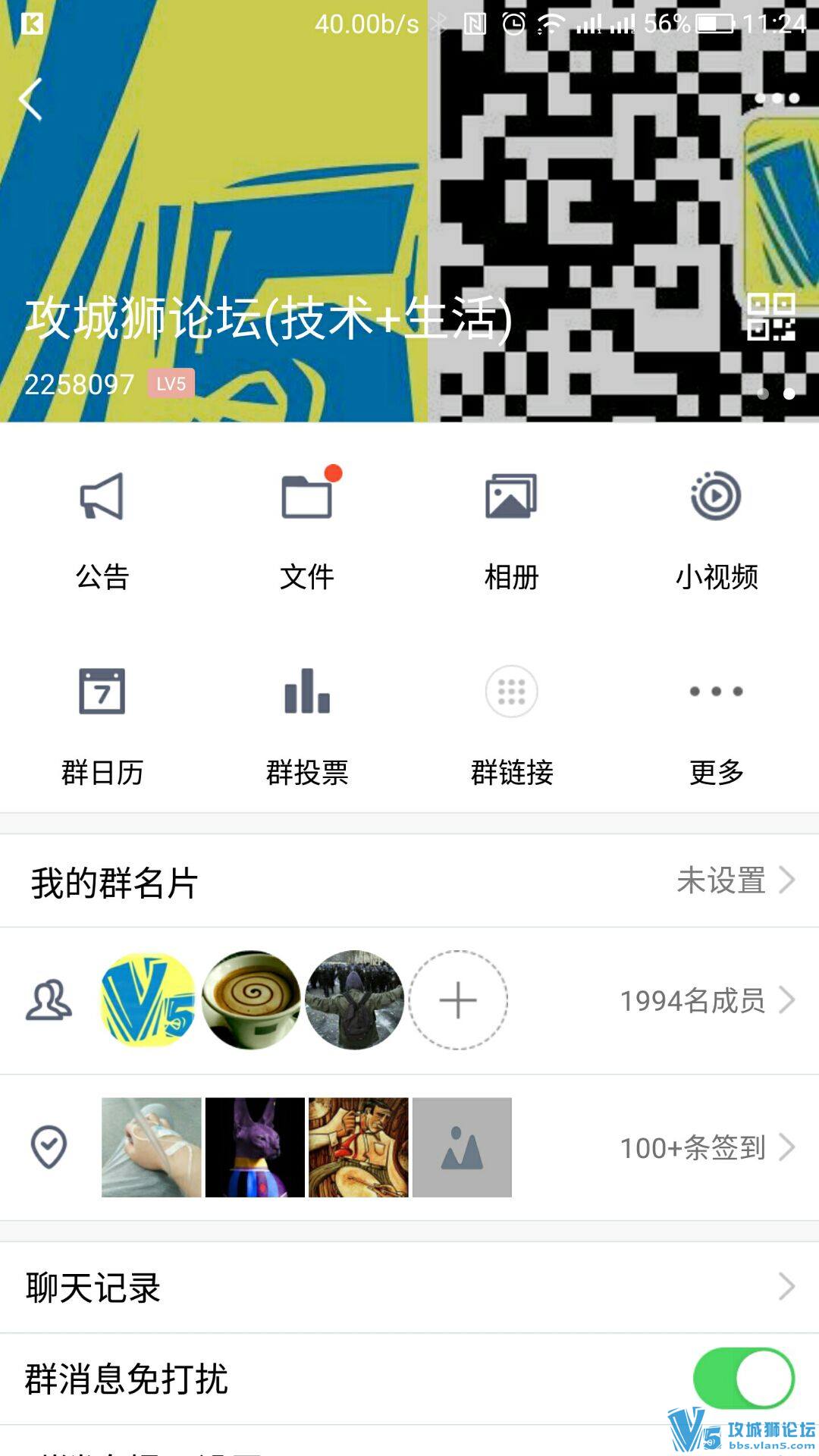Invite a member with the plus button
This screenshot has width=819, height=1456.
pos(458,1000)
